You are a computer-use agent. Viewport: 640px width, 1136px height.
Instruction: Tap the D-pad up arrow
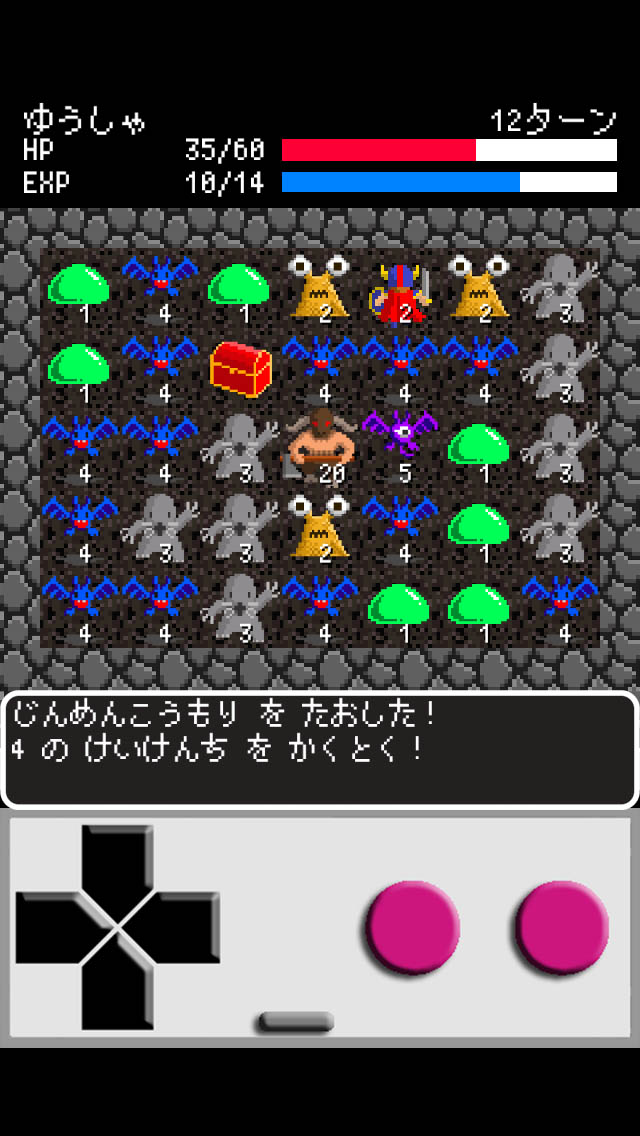click(117, 861)
